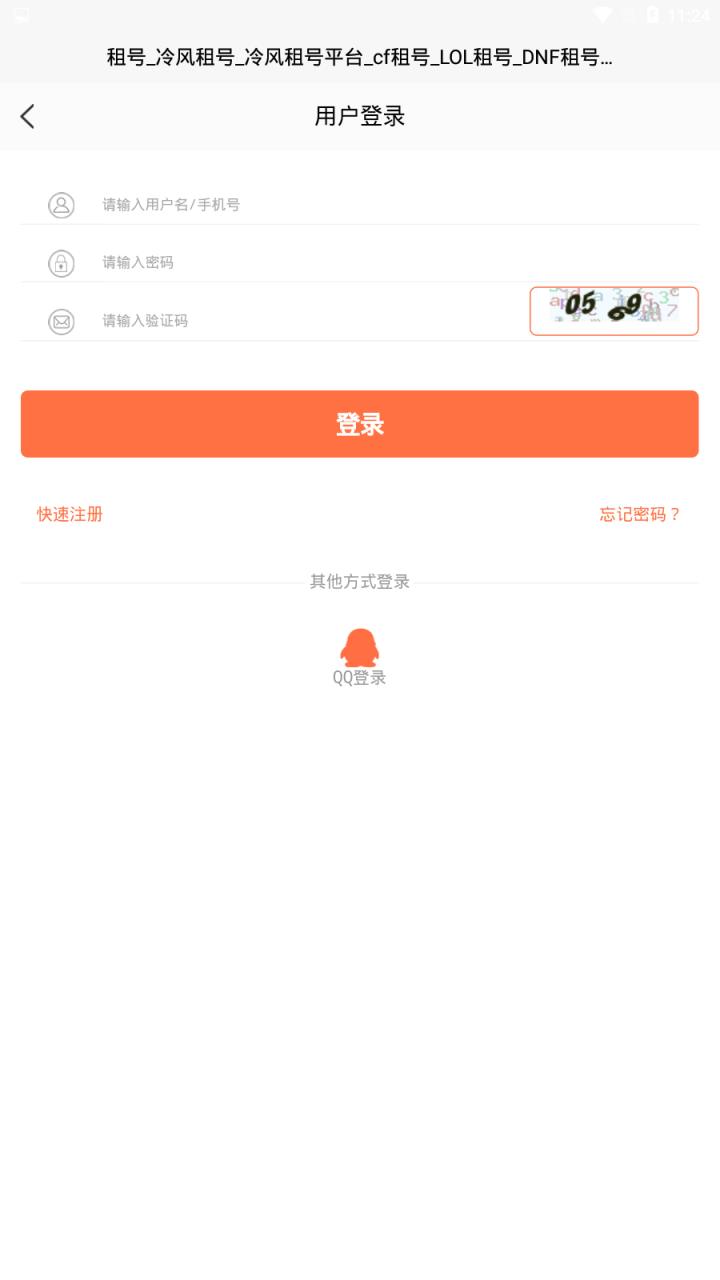Click the screen rotation icon top left corner
Screen dimensions: 720x1280
(x=23, y=15)
